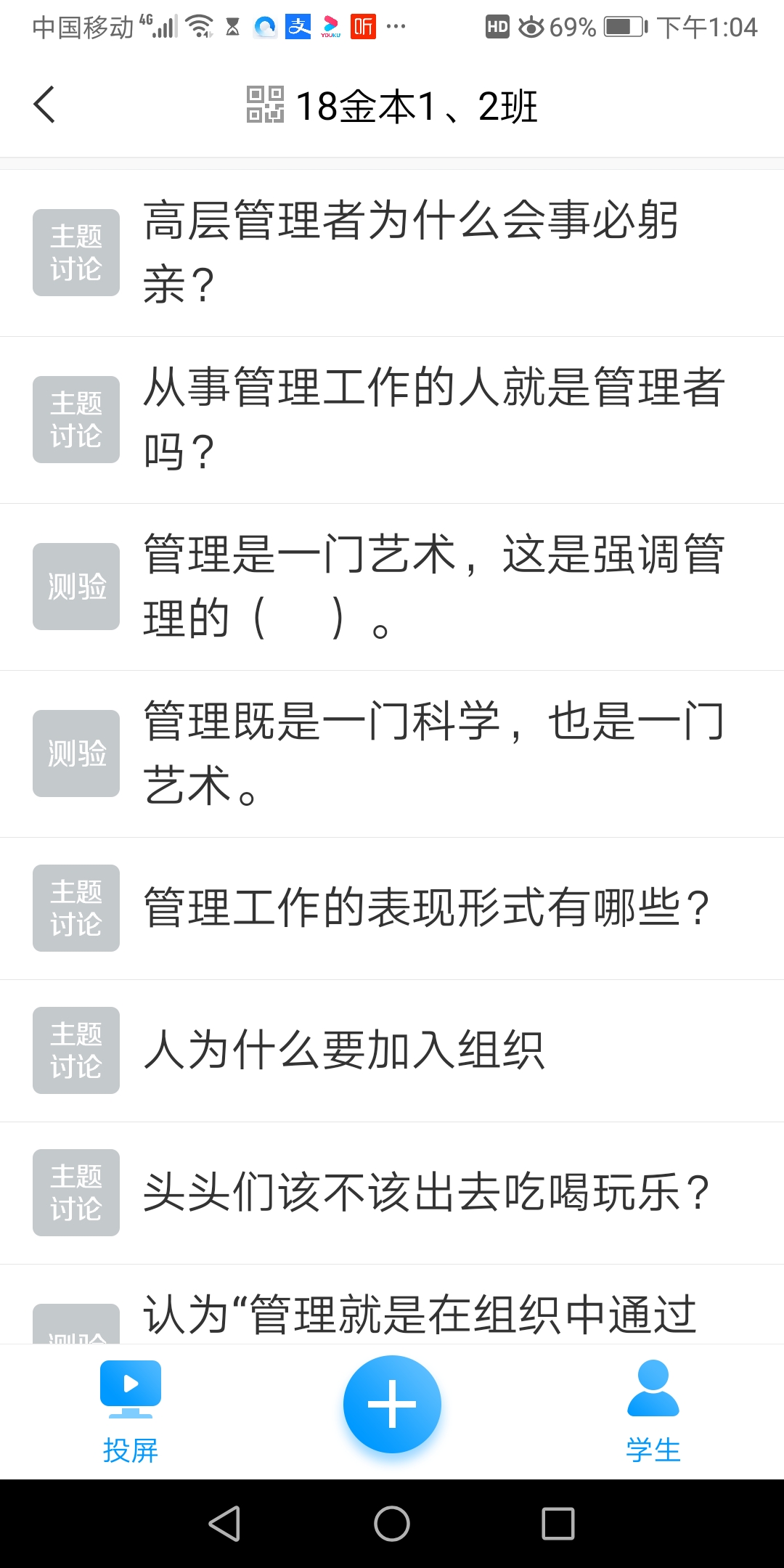The height and width of the screenshot is (1568, 784).
Task: Open the class QR code icon
Action: [x=265, y=105]
